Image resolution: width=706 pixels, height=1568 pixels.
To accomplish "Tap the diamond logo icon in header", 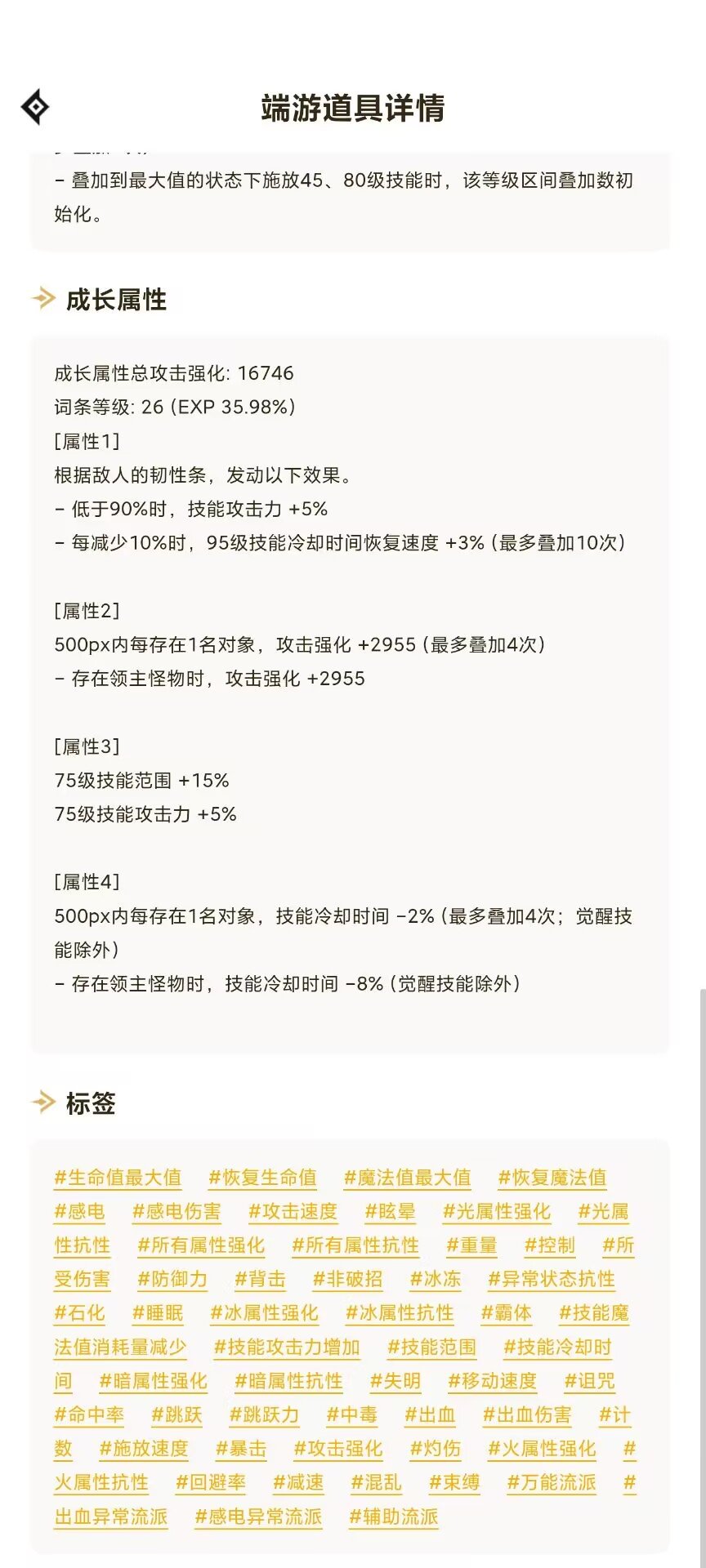I will (35, 107).
